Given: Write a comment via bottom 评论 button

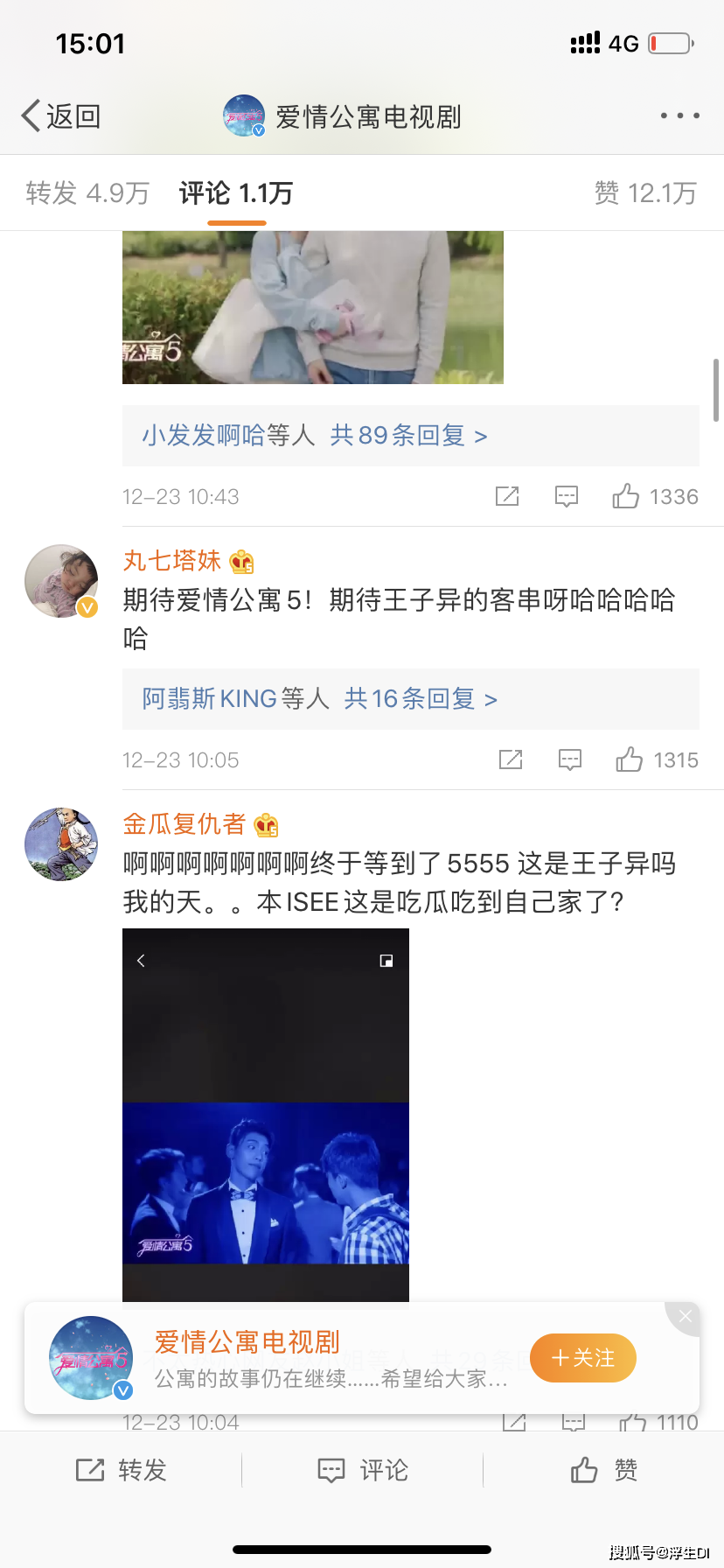Looking at the screenshot, I should pyautogui.click(x=362, y=1470).
